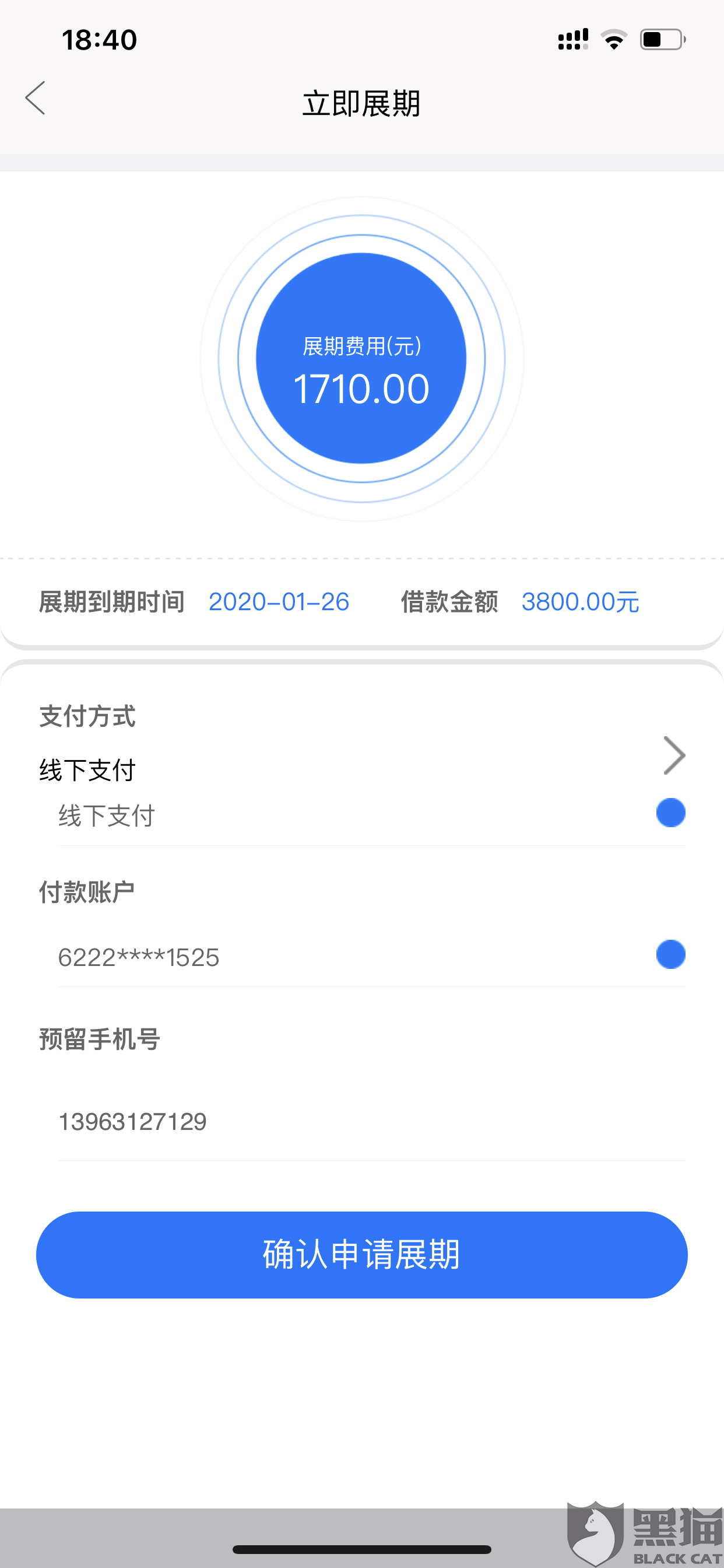The image size is (724, 1568).
Task: Select account 6222****1525 radio button
Action: click(x=670, y=954)
